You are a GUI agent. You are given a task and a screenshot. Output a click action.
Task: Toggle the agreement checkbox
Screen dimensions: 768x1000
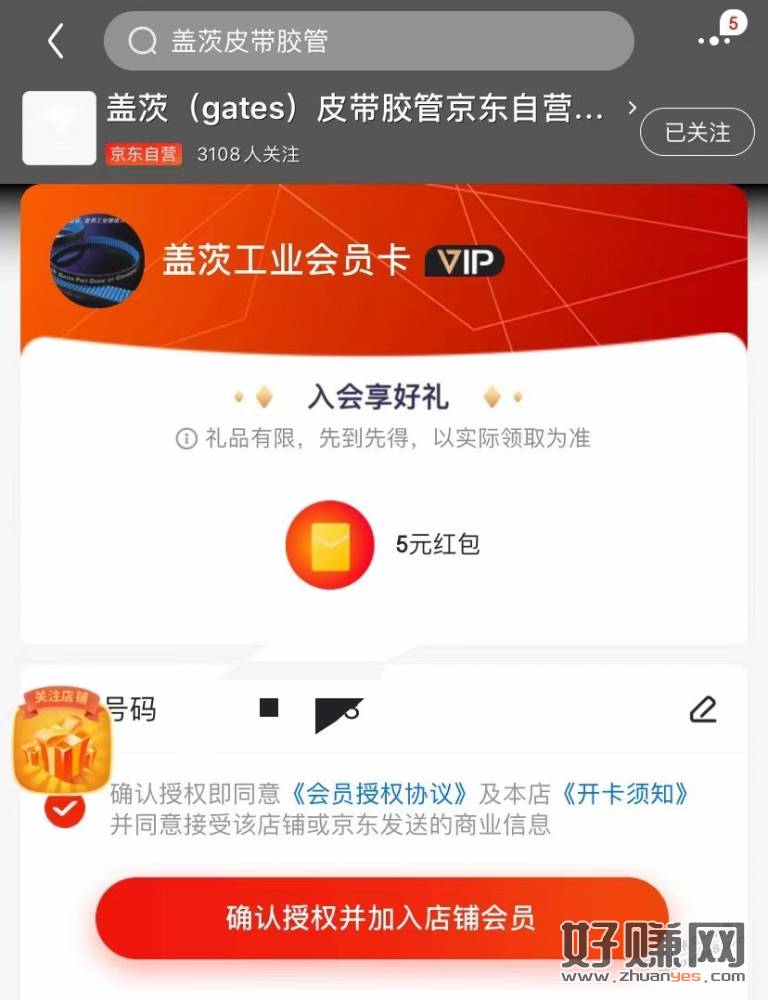(x=65, y=809)
